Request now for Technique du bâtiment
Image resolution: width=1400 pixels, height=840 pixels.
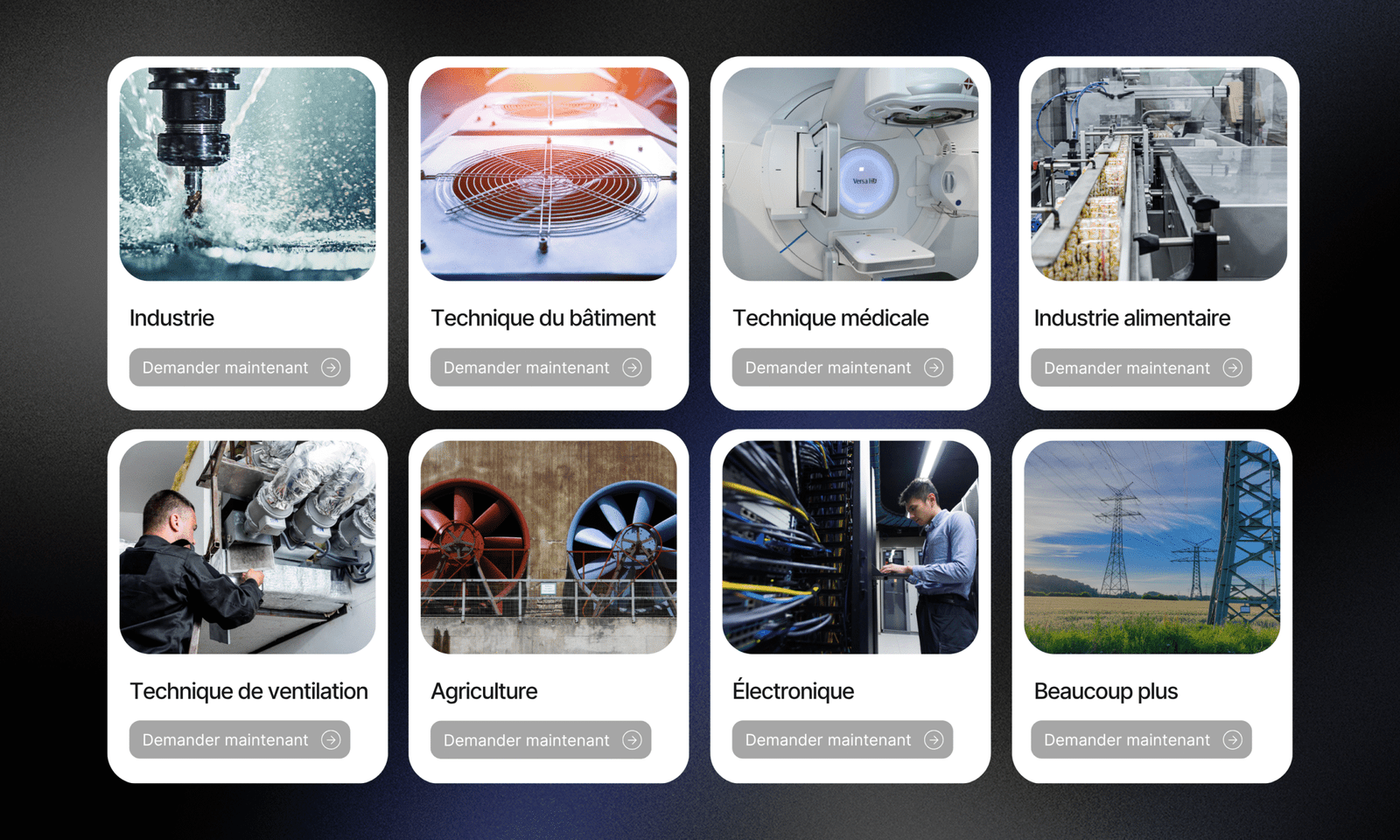pos(540,367)
